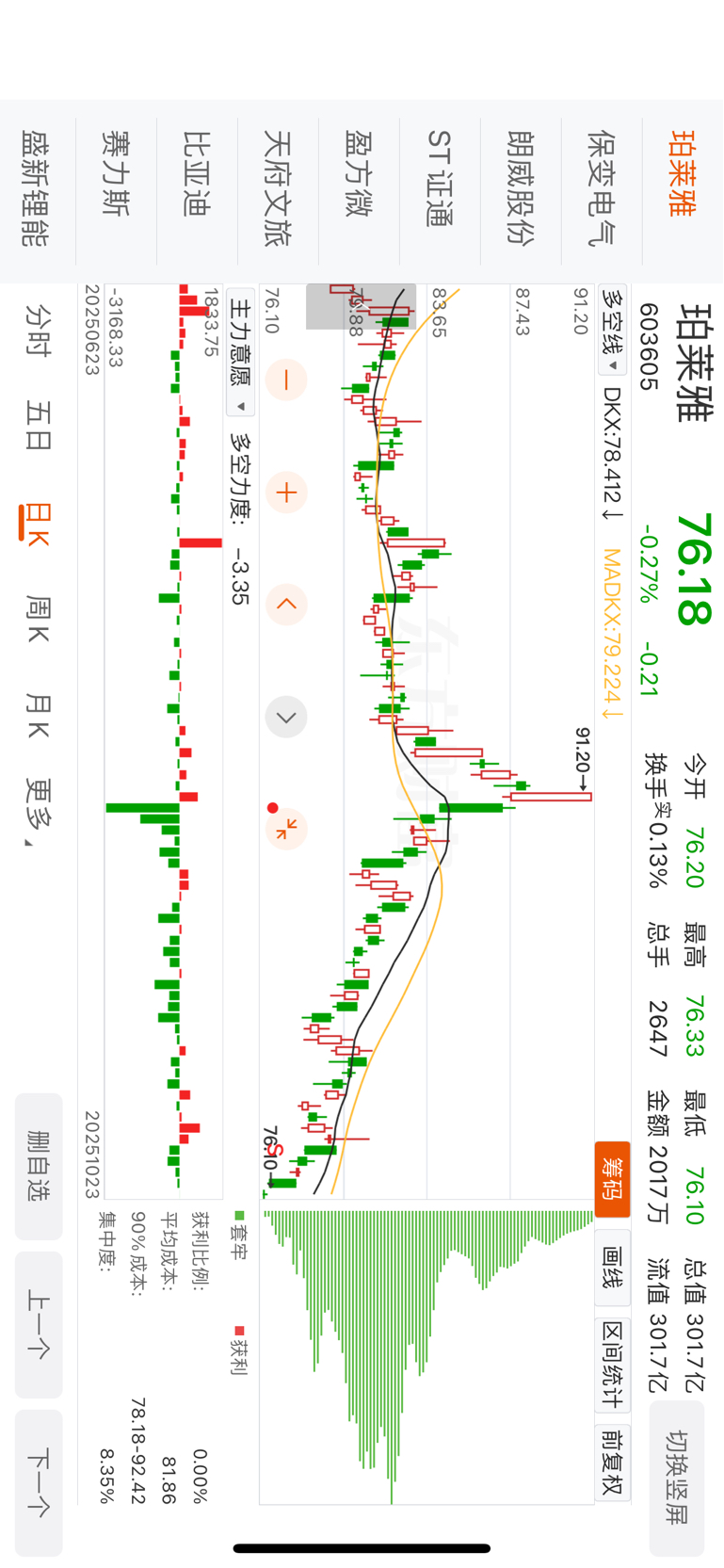Open the 主力意愿 indicator dropdown
Screen dimensions: 724x1568
pos(241,352)
